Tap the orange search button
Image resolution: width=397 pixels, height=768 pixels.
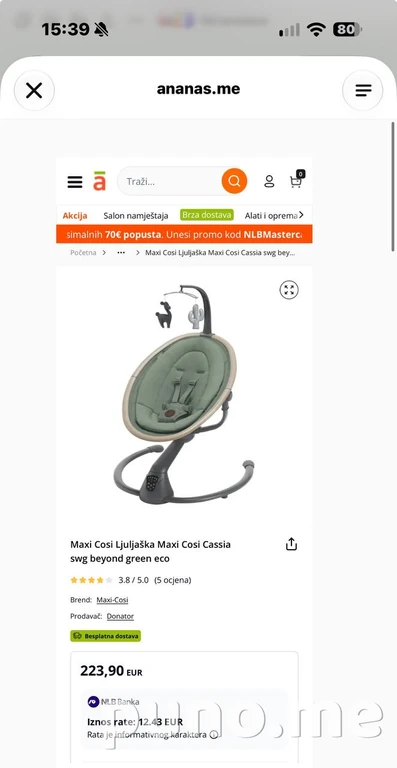234,181
